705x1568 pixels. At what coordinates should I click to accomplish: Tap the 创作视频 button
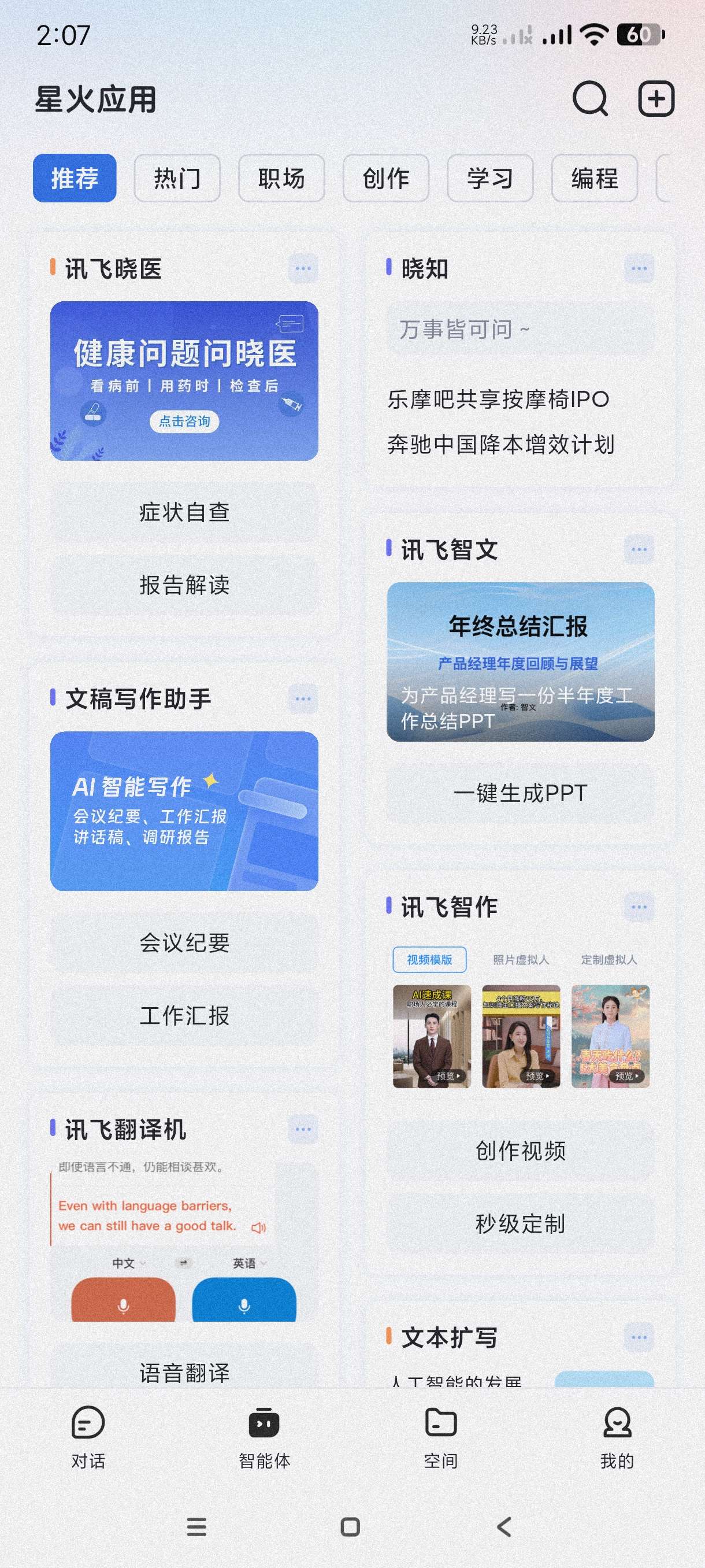coord(520,1151)
